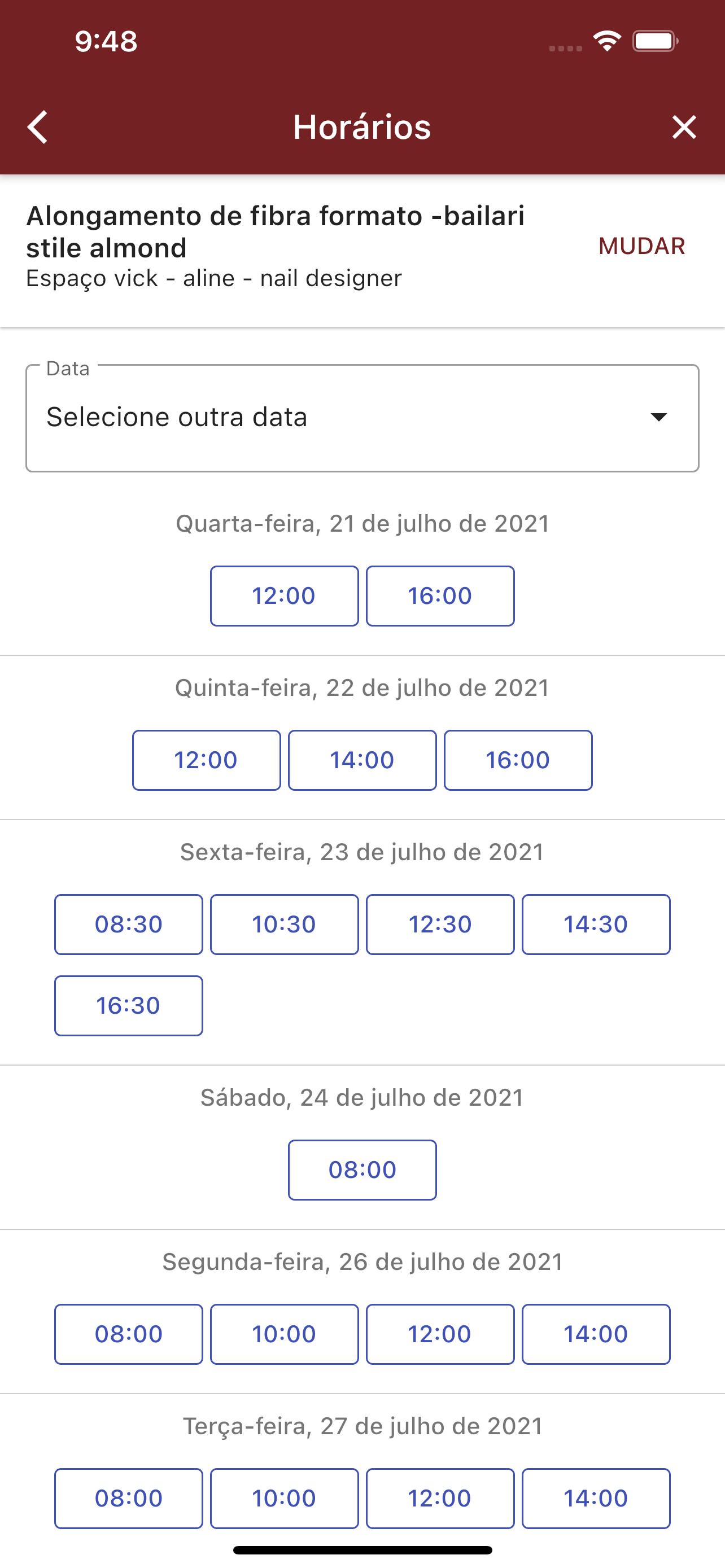The width and height of the screenshot is (725, 1568).
Task: Select the 16:30 time slot
Action: point(128,1006)
